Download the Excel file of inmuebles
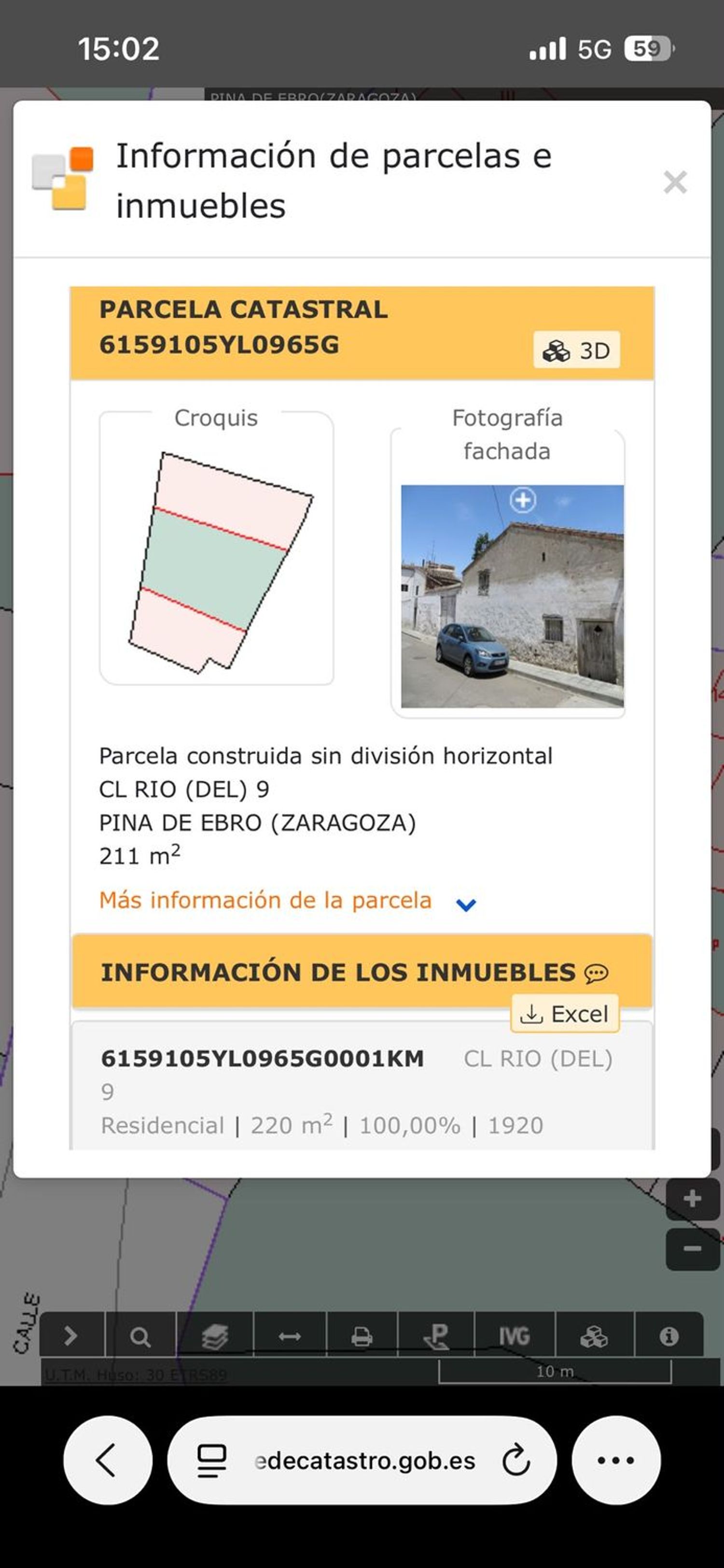724x1568 pixels. tap(565, 1014)
